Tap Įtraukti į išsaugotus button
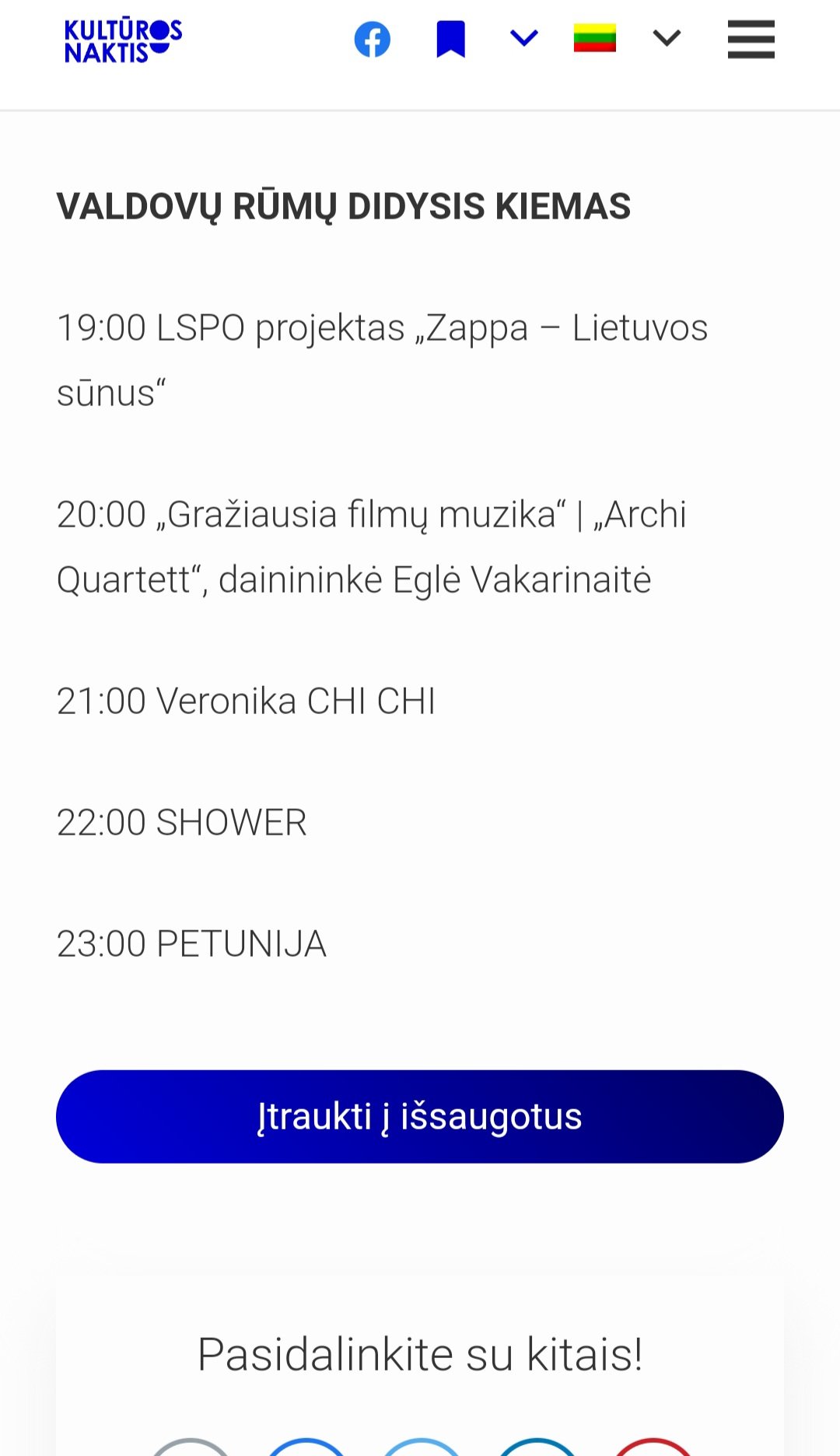 click(x=420, y=1116)
